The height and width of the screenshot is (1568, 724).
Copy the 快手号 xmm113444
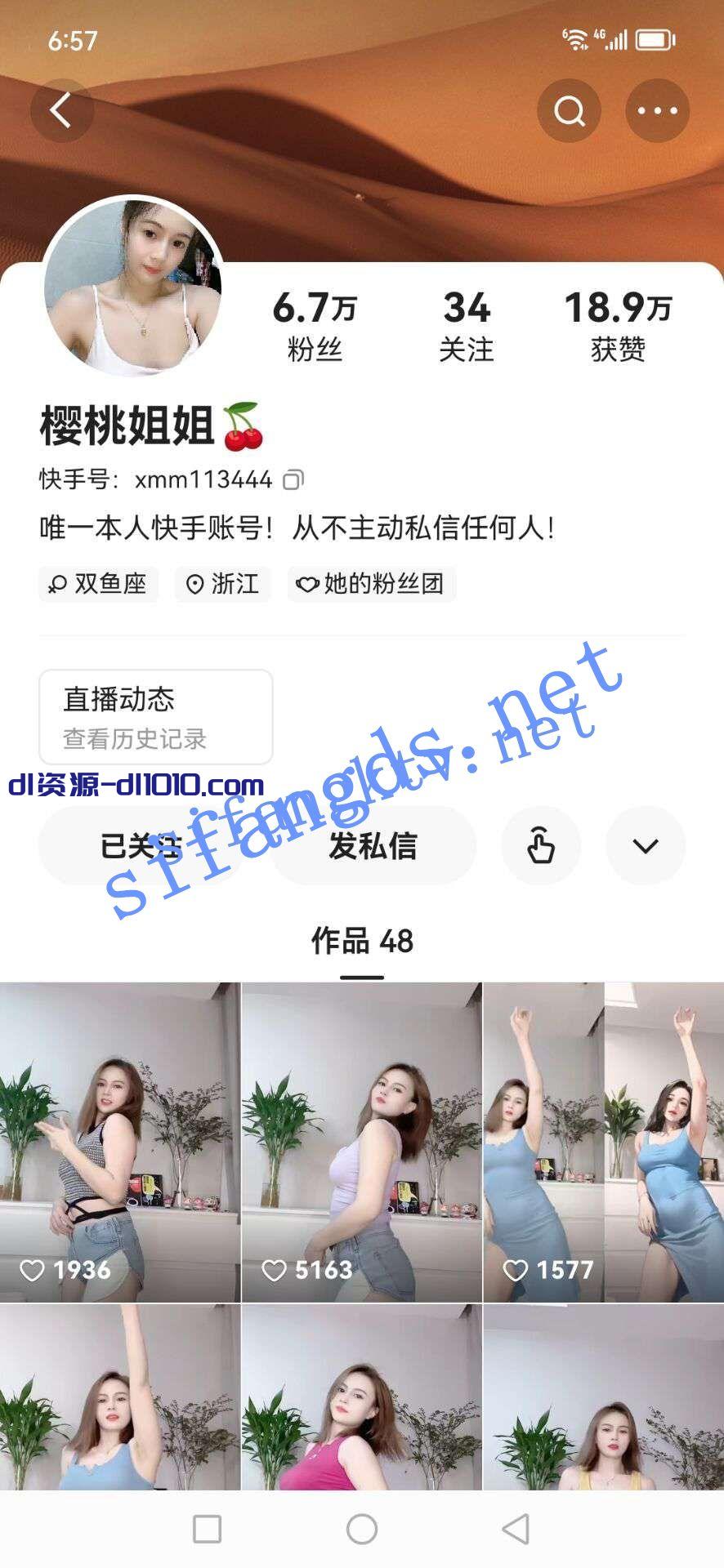(x=293, y=480)
